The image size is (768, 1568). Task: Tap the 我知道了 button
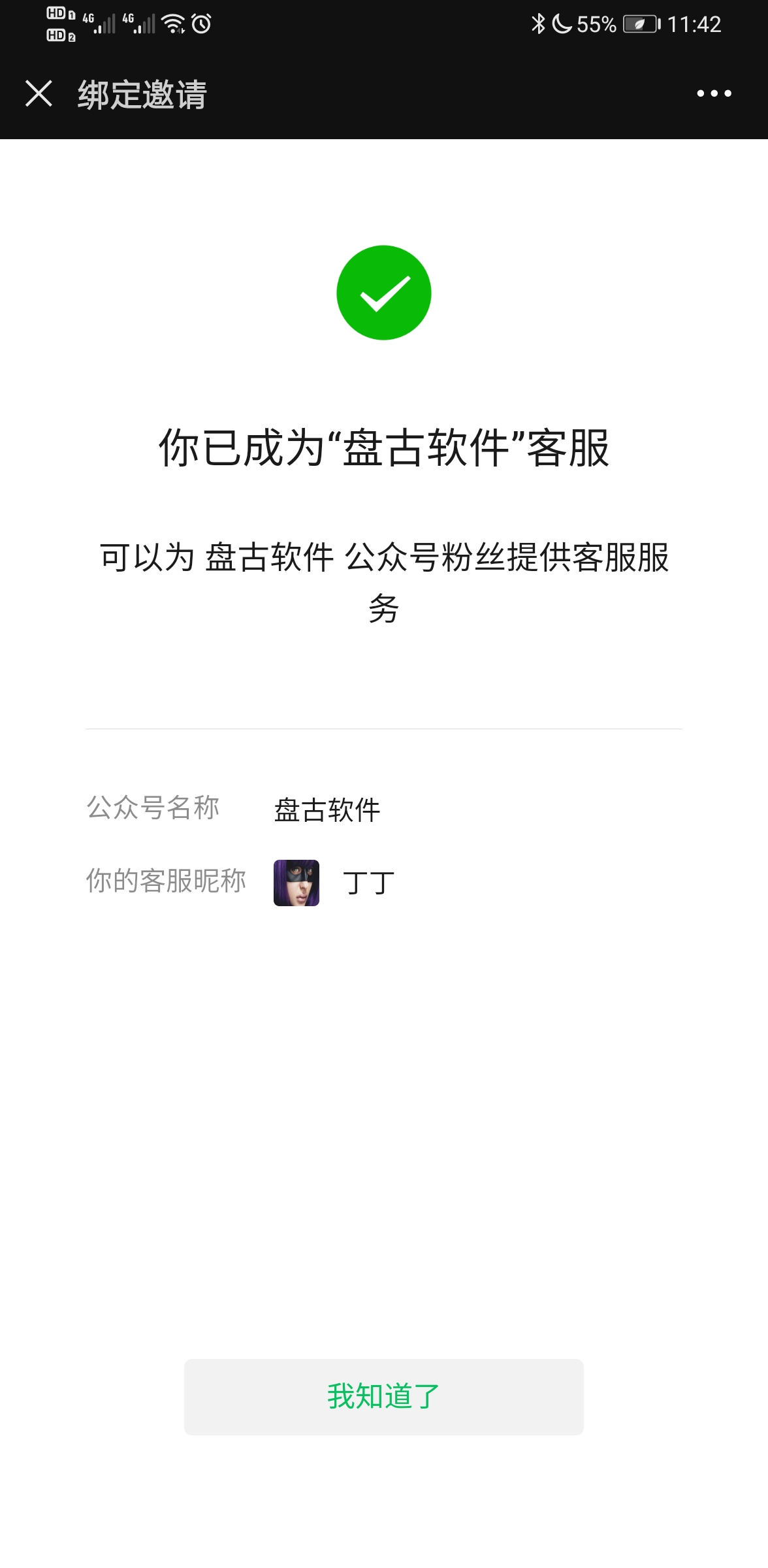pos(384,1396)
